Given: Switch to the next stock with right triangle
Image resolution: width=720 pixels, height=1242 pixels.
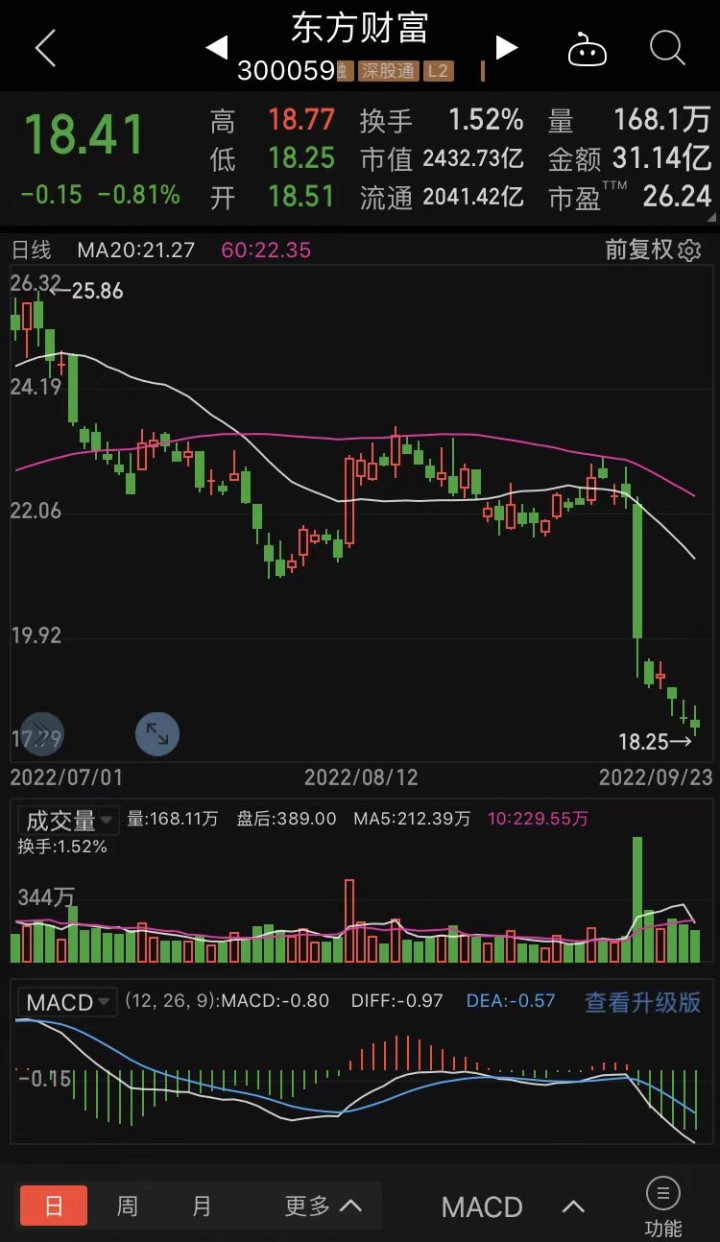Looking at the screenshot, I should pyautogui.click(x=507, y=47).
